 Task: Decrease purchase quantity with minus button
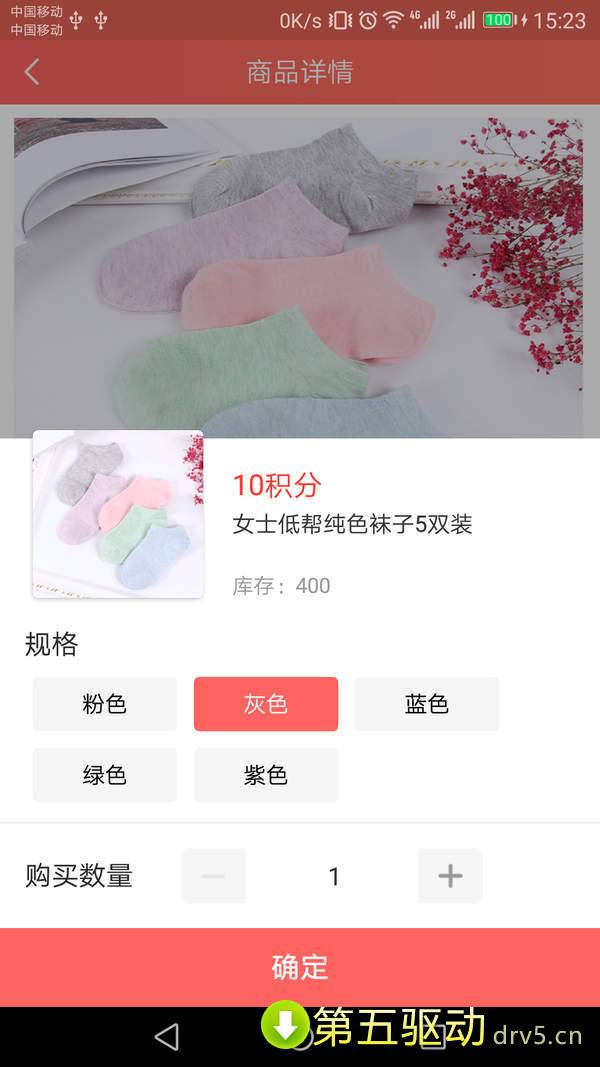tap(214, 876)
